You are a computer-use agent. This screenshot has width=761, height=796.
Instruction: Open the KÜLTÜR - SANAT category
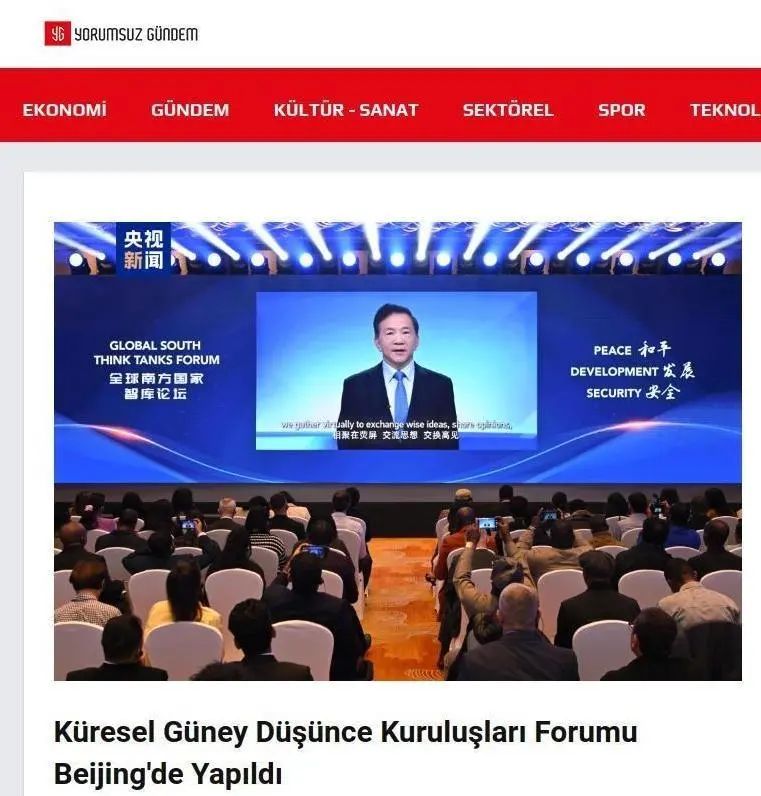[346, 110]
